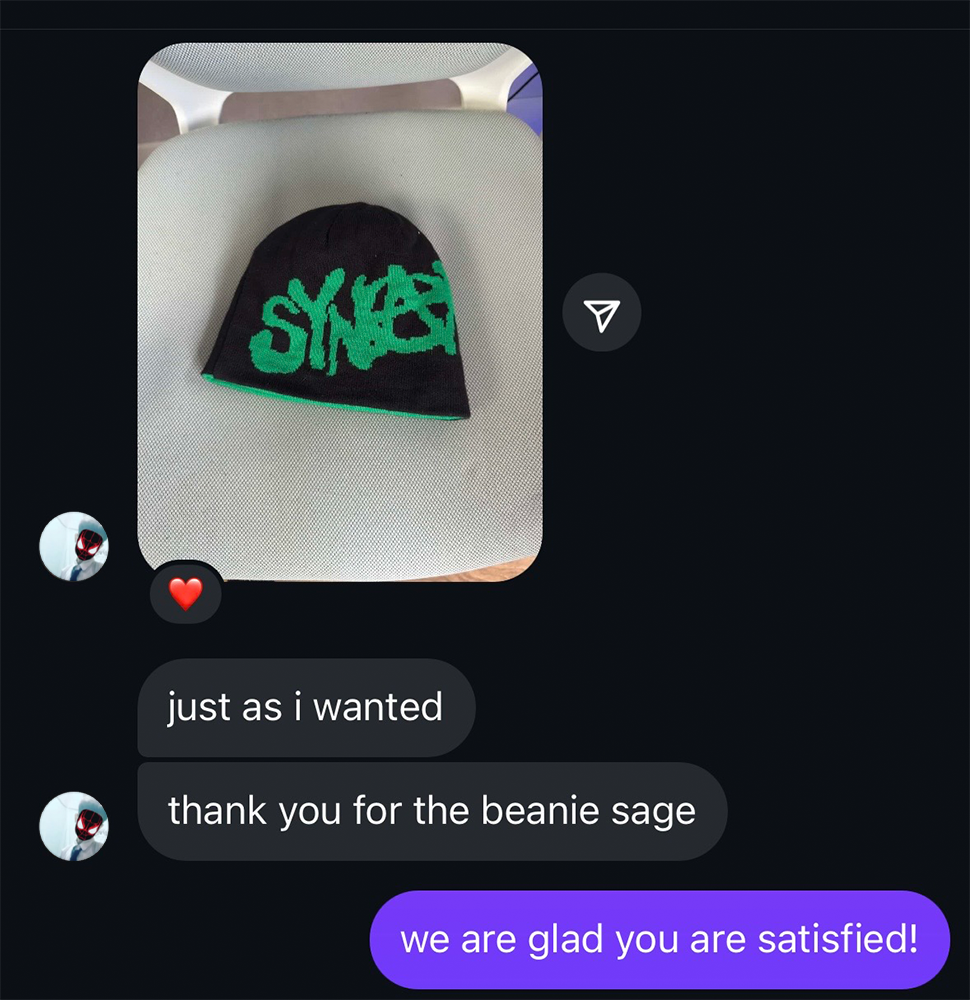Image resolution: width=970 pixels, height=1000 pixels.
Task: Tap the red heart reaction under the photo
Action: pyautogui.click(x=185, y=594)
